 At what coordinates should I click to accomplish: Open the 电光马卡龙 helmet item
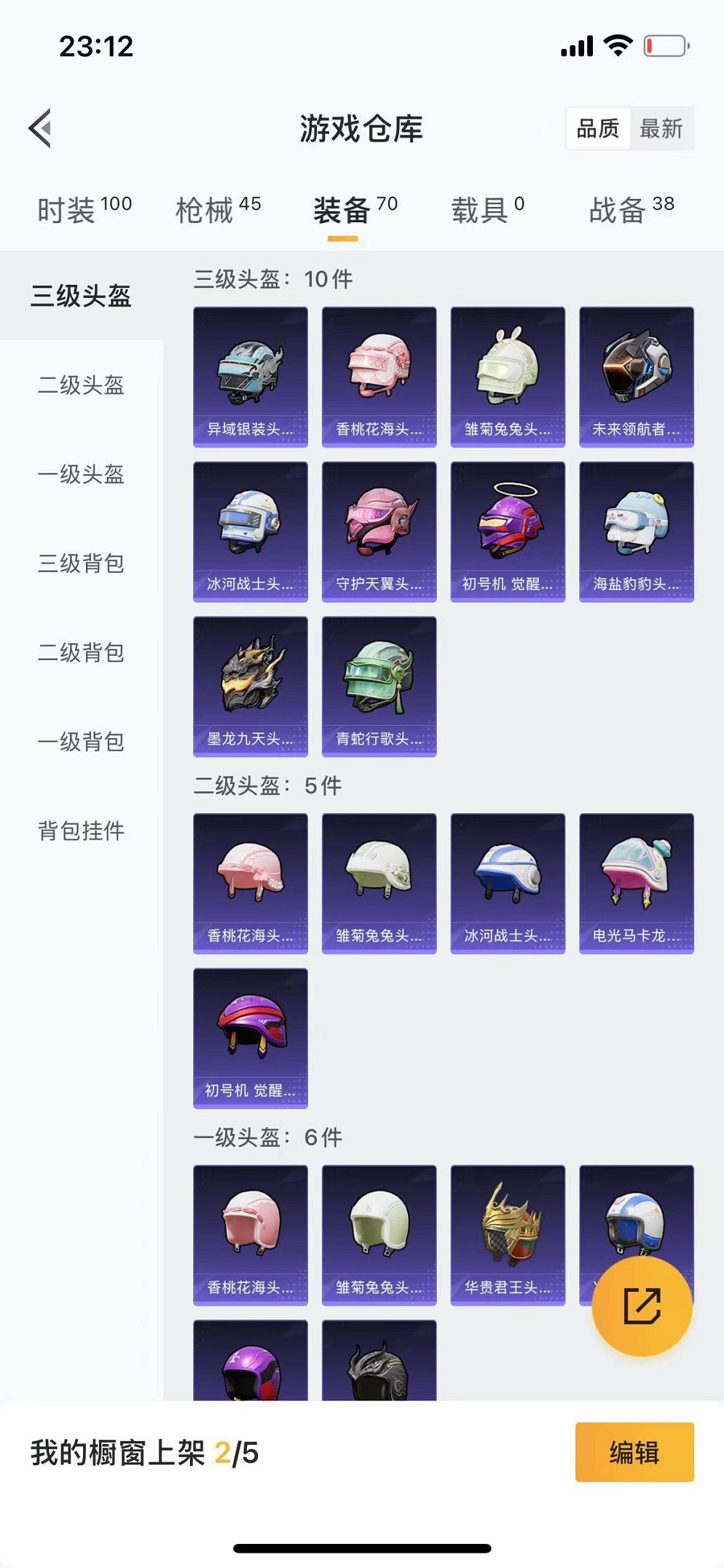pos(636,883)
